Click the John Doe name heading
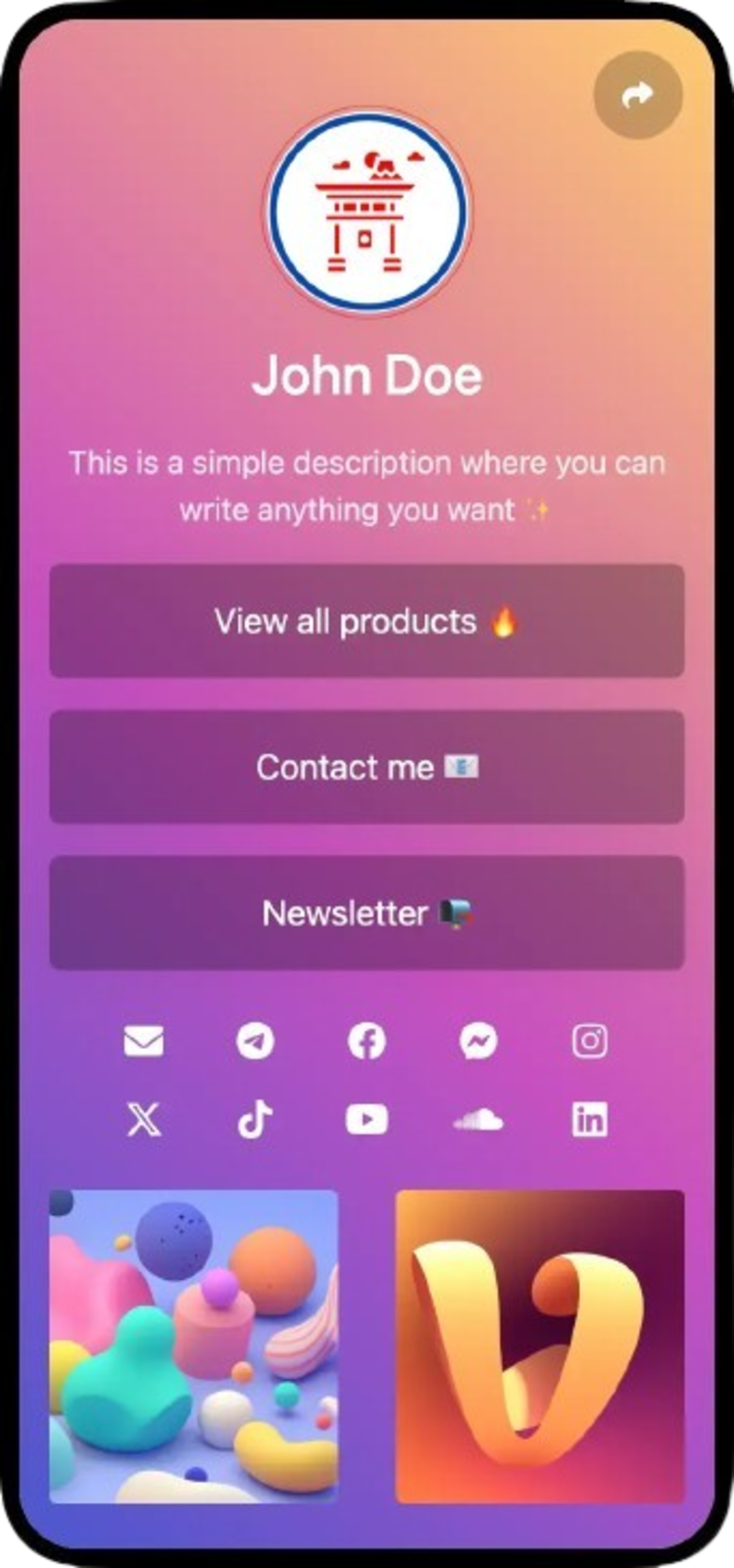The image size is (734, 1568). tap(367, 375)
